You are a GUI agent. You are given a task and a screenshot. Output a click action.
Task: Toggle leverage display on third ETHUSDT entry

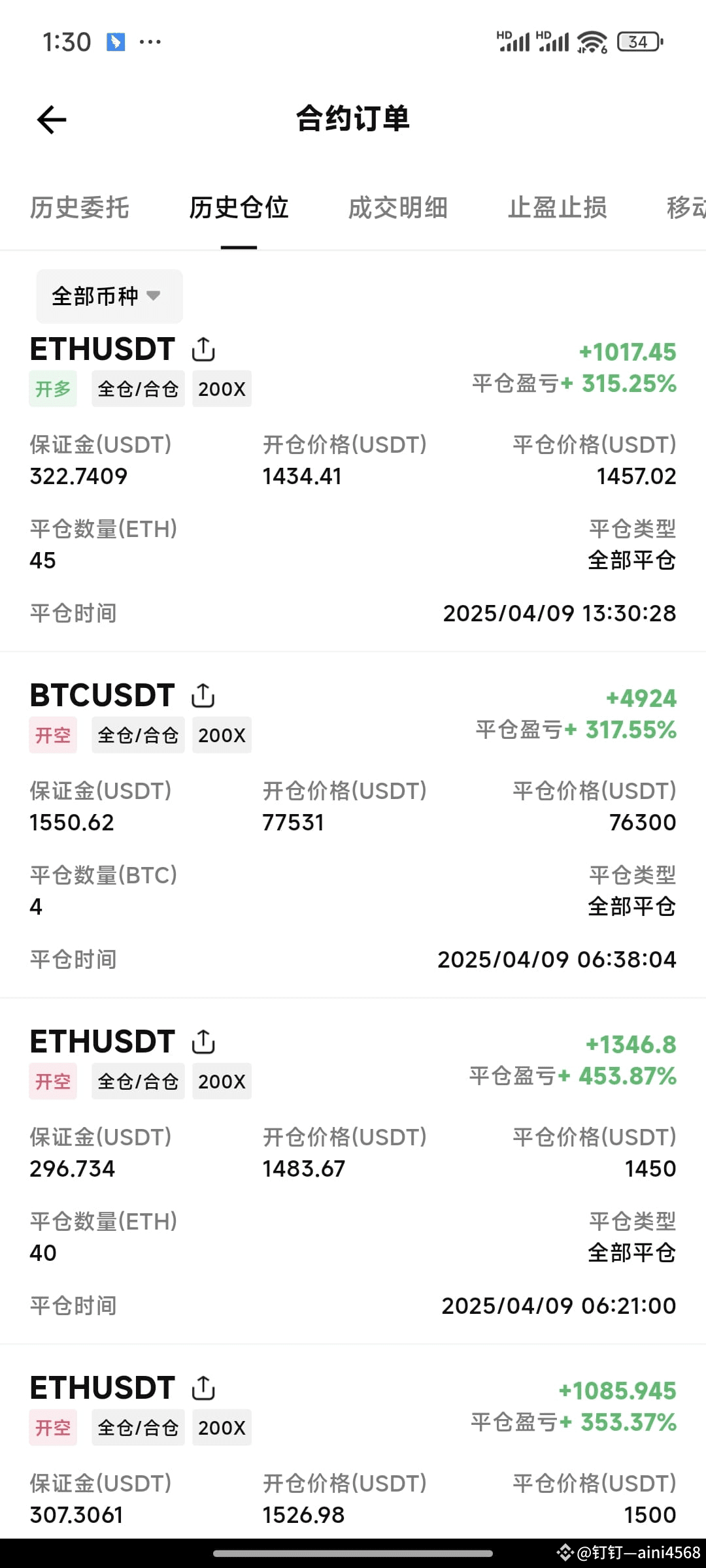[222, 1081]
